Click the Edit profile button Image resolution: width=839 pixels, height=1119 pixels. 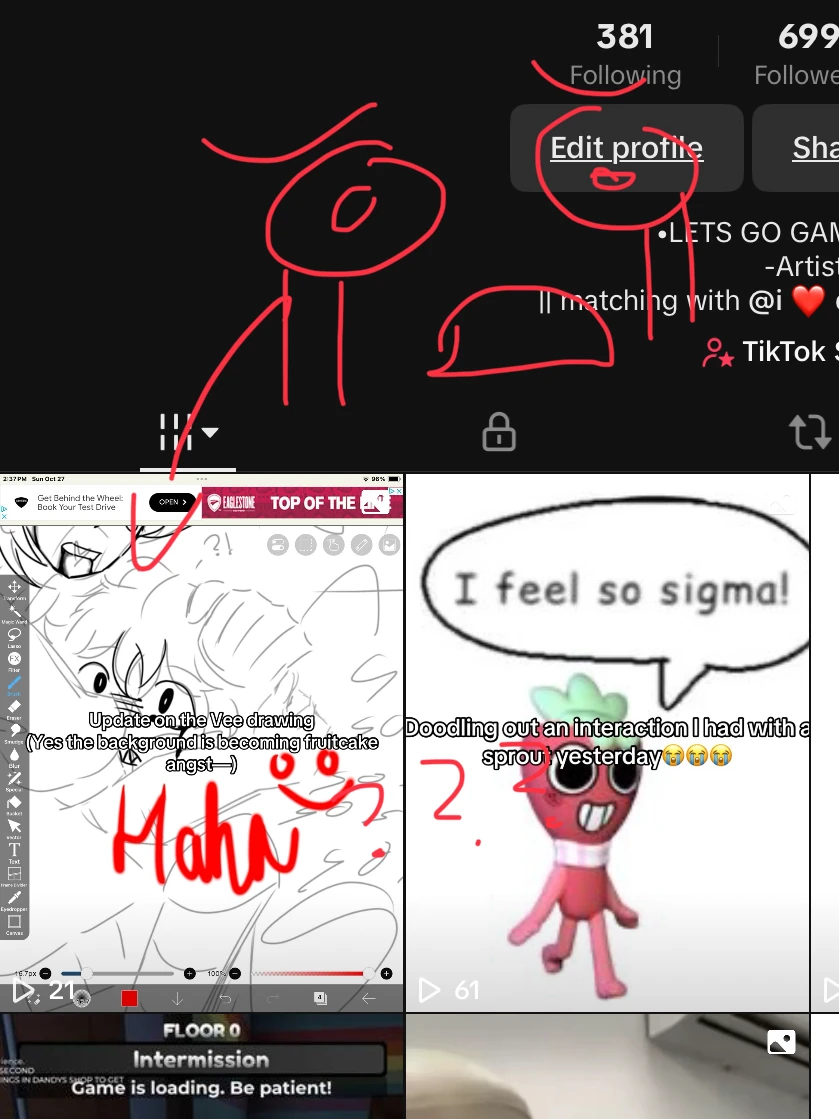click(x=626, y=147)
